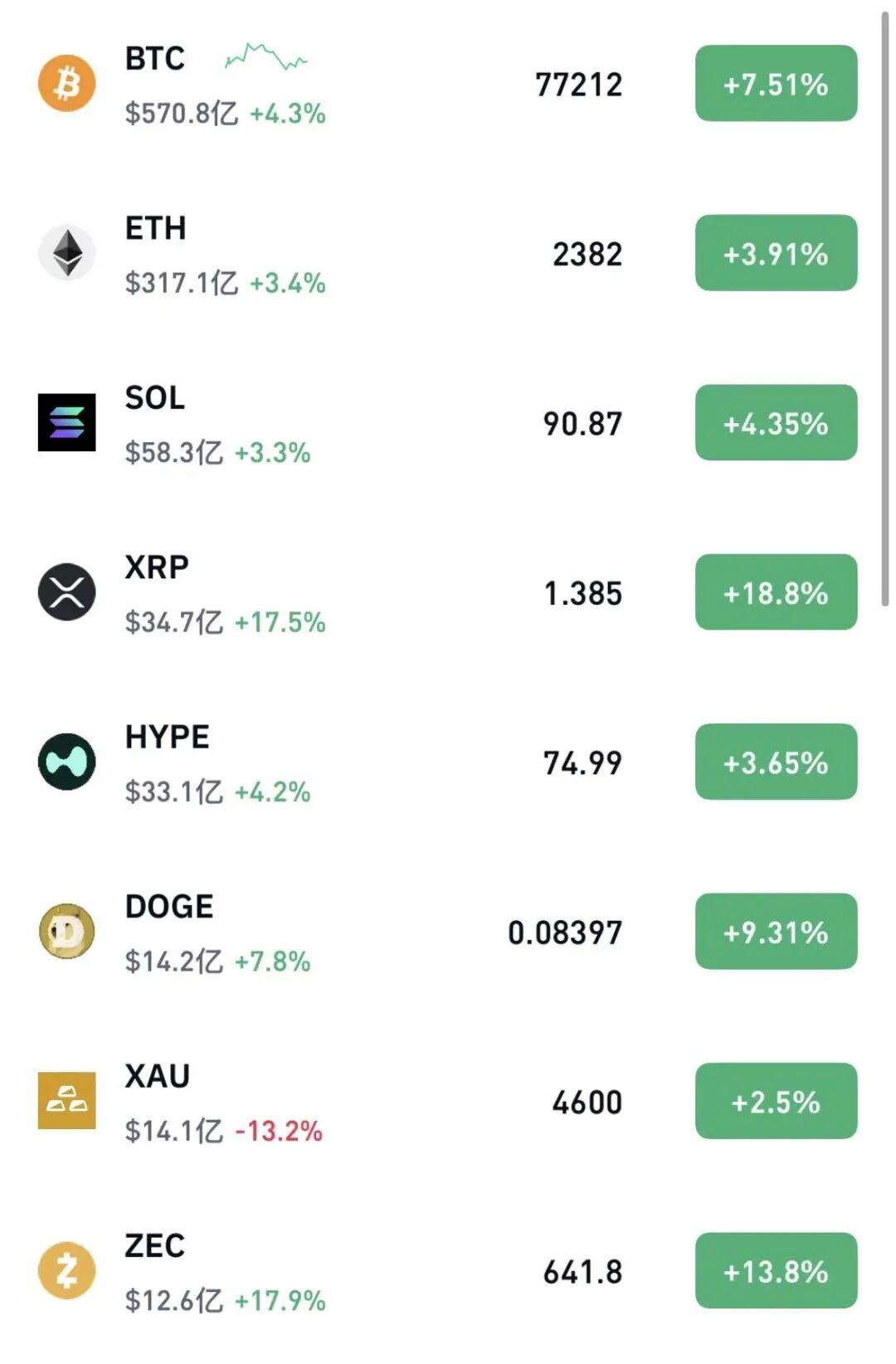
Task: Open the XAU gold row
Action: pos(448,1101)
